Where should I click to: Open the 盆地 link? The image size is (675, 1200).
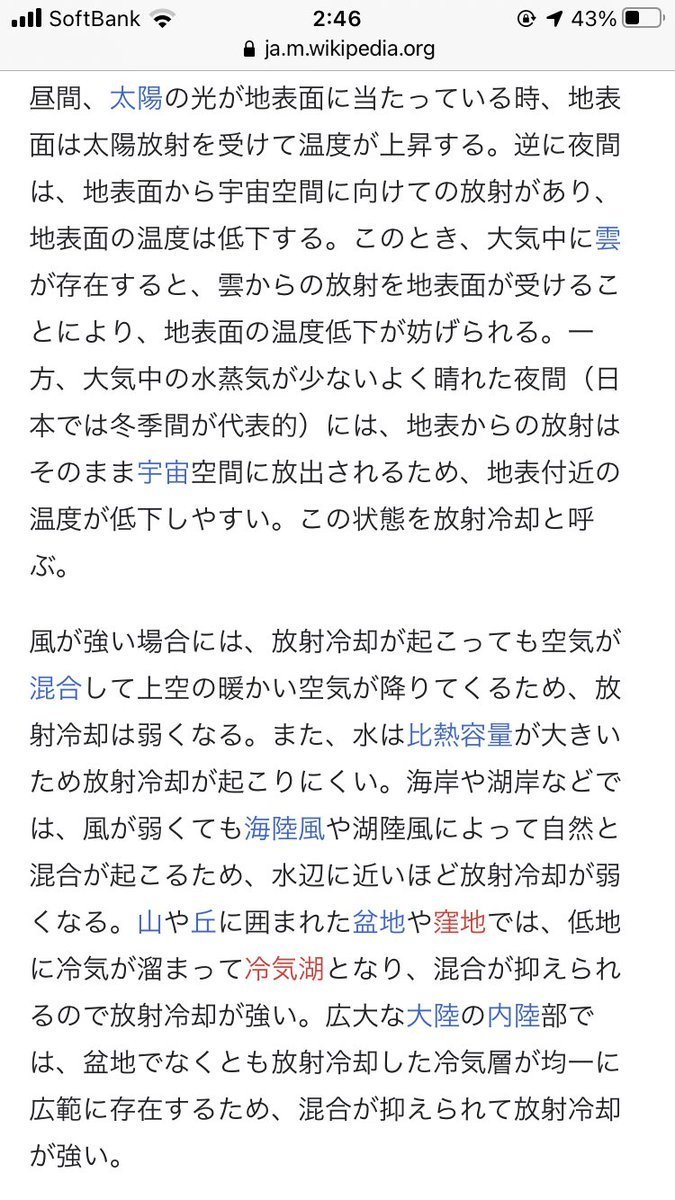click(379, 921)
